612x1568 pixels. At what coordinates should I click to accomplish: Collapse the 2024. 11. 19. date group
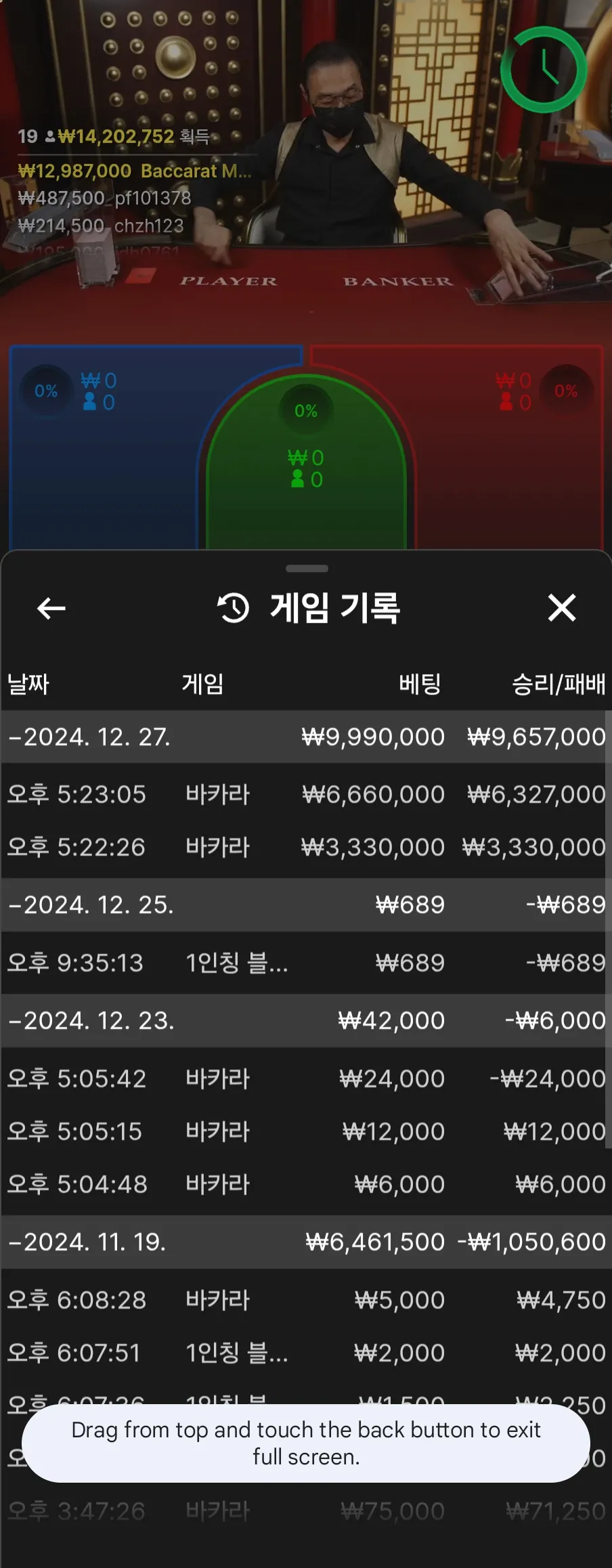coord(306,1242)
